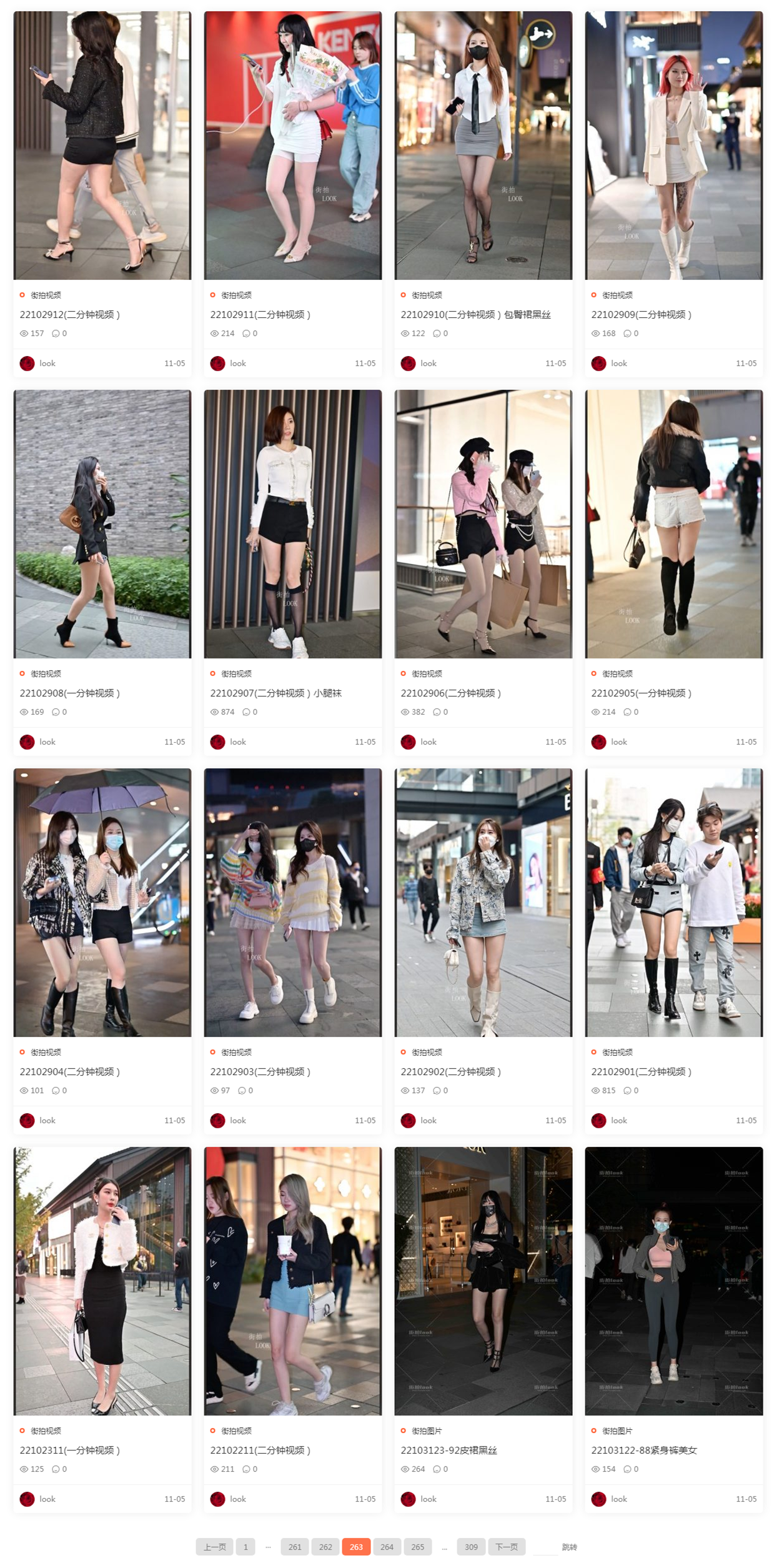Image resolution: width=784 pixels, height=1568 pixels.
Task: Open the 22102910 包臀裙黑丝 post
Action: (x=475, y=314)
